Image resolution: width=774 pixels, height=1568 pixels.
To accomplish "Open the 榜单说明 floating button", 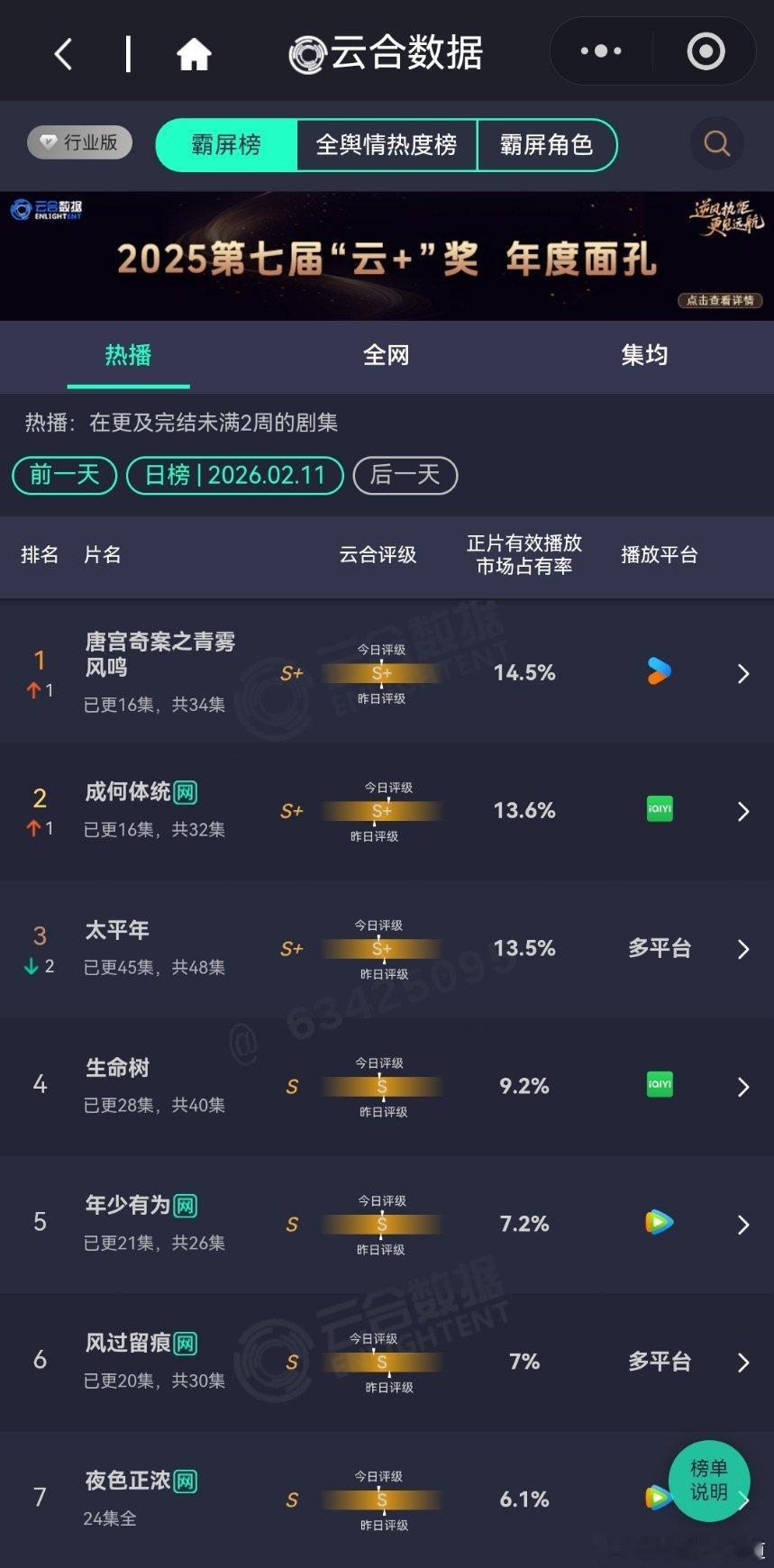I will [709, 1480].
